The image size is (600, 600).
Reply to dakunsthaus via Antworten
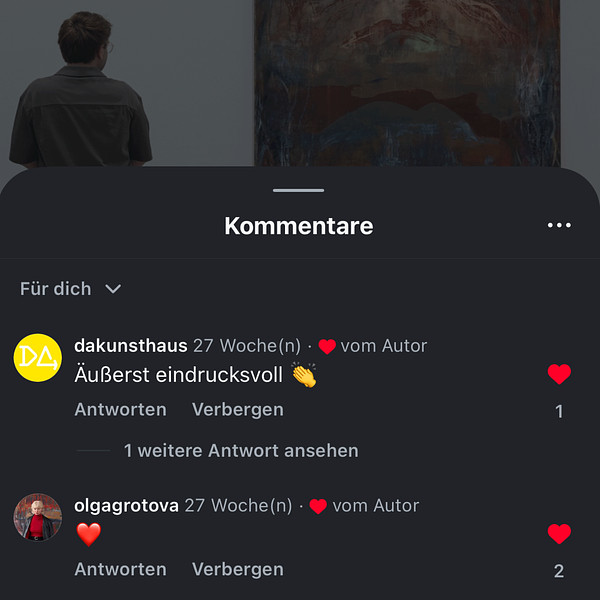coord(120,410)
